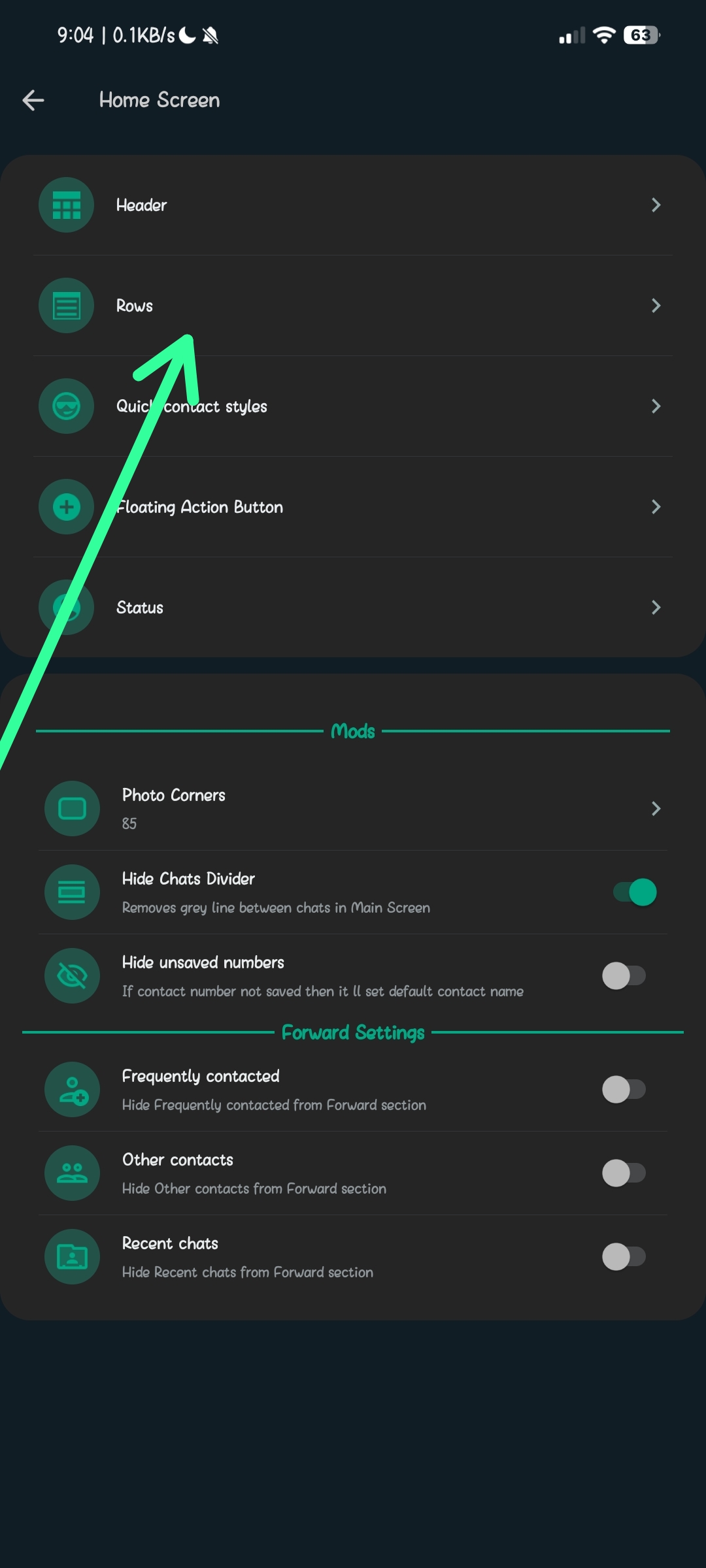Screen dimensions: 706x1568
Task: Open the Header settings
Action: (x=353, y=205)
